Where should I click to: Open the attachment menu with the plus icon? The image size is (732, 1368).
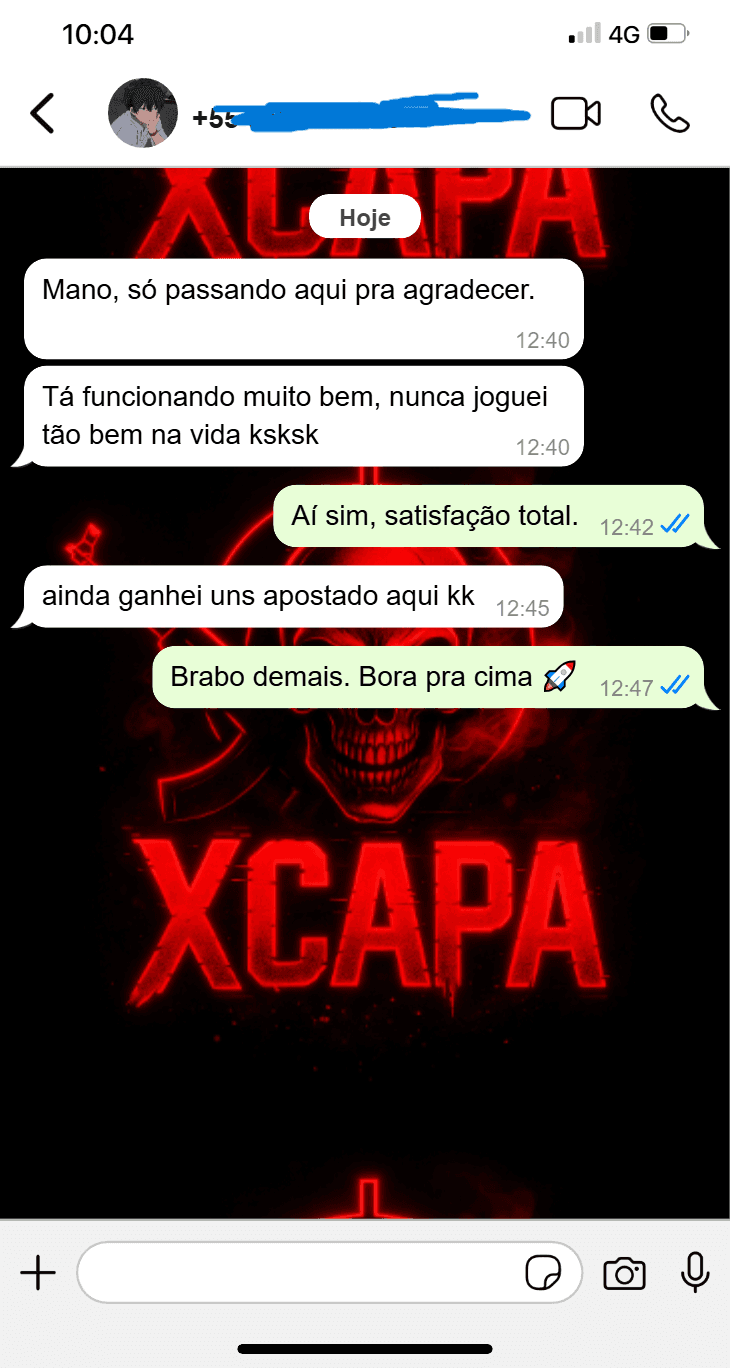(38, 1272)
